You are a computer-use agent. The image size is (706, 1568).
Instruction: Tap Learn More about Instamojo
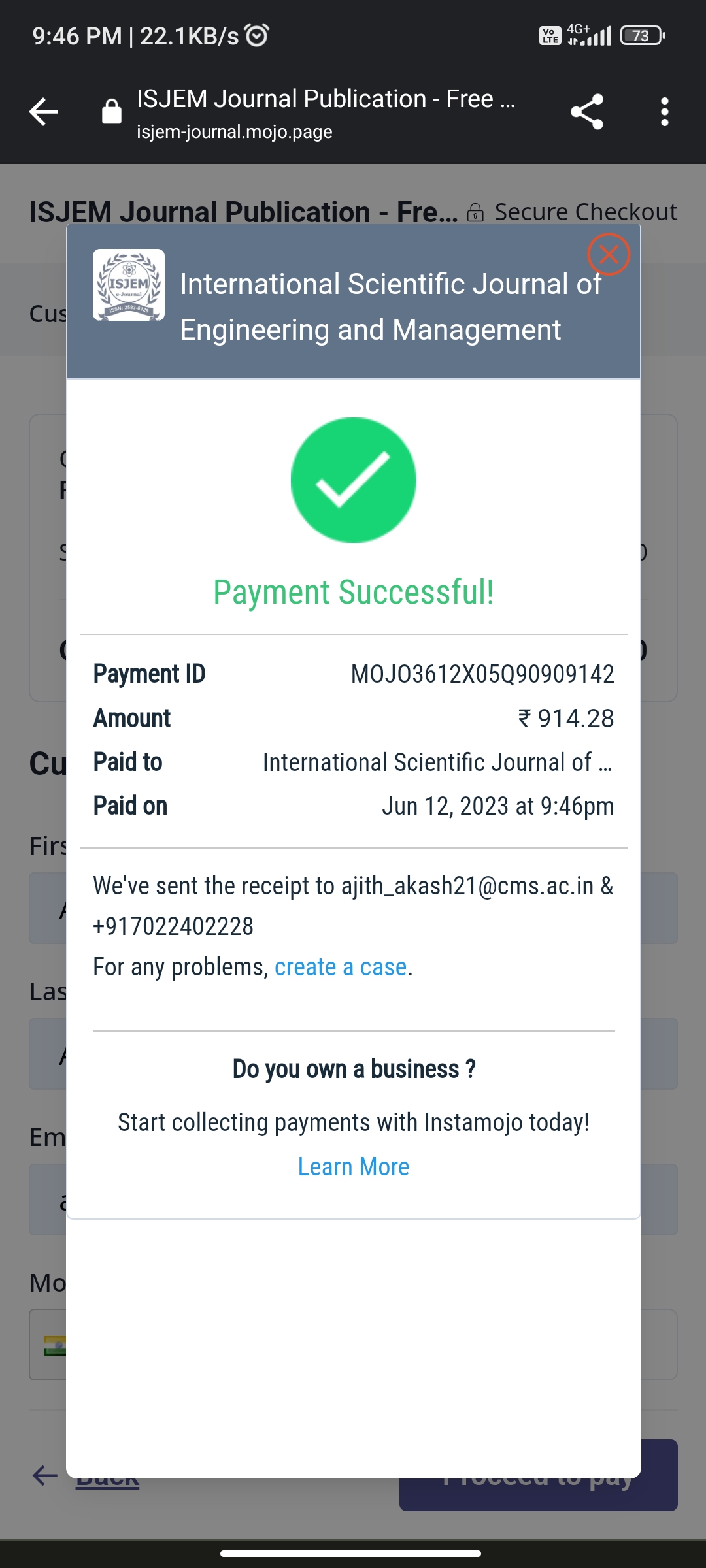point(353,1167)
